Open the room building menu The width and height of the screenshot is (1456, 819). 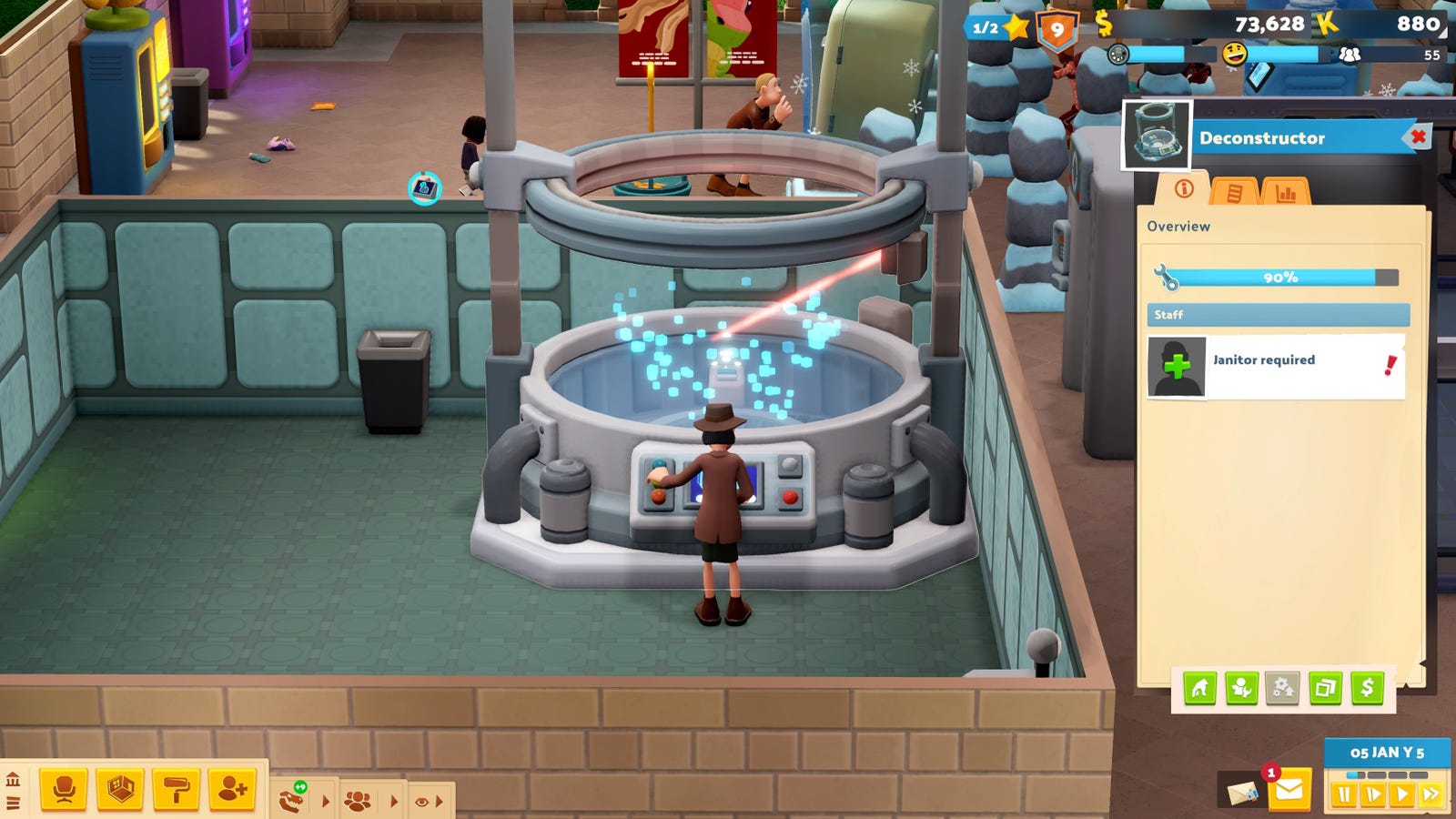pyautogui.click(x=120, y=789)
